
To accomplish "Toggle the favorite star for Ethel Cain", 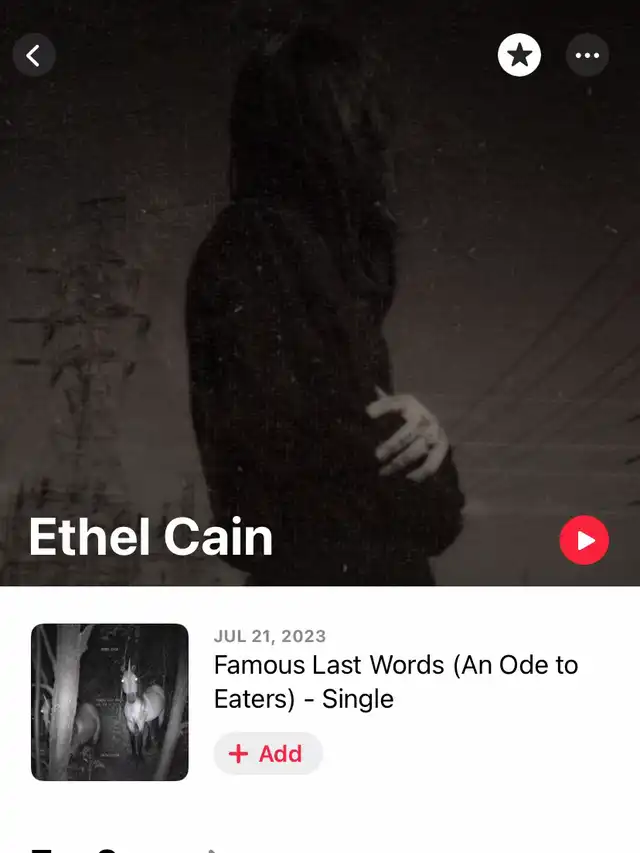I will pyautogui.click(x=519, y=55).
